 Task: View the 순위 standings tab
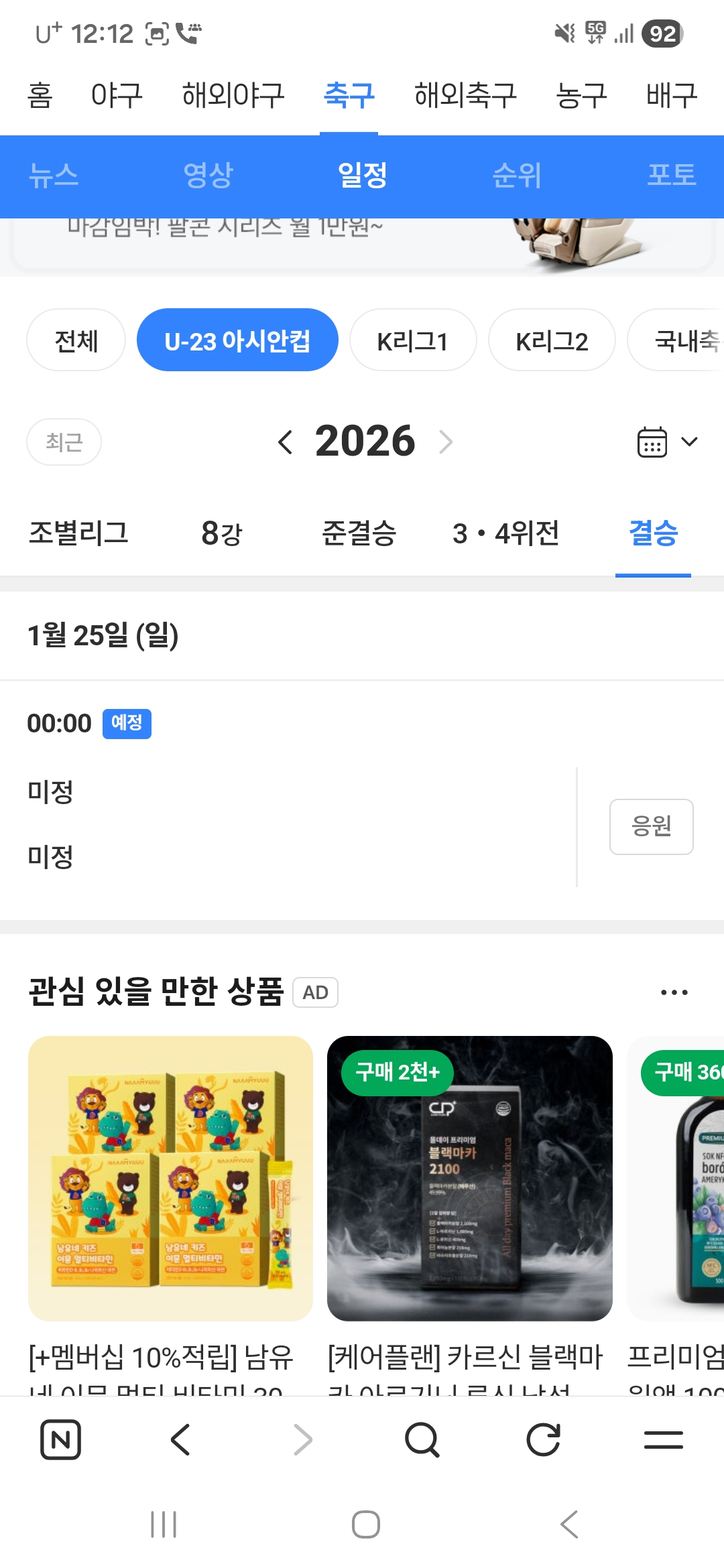point(516,176)
